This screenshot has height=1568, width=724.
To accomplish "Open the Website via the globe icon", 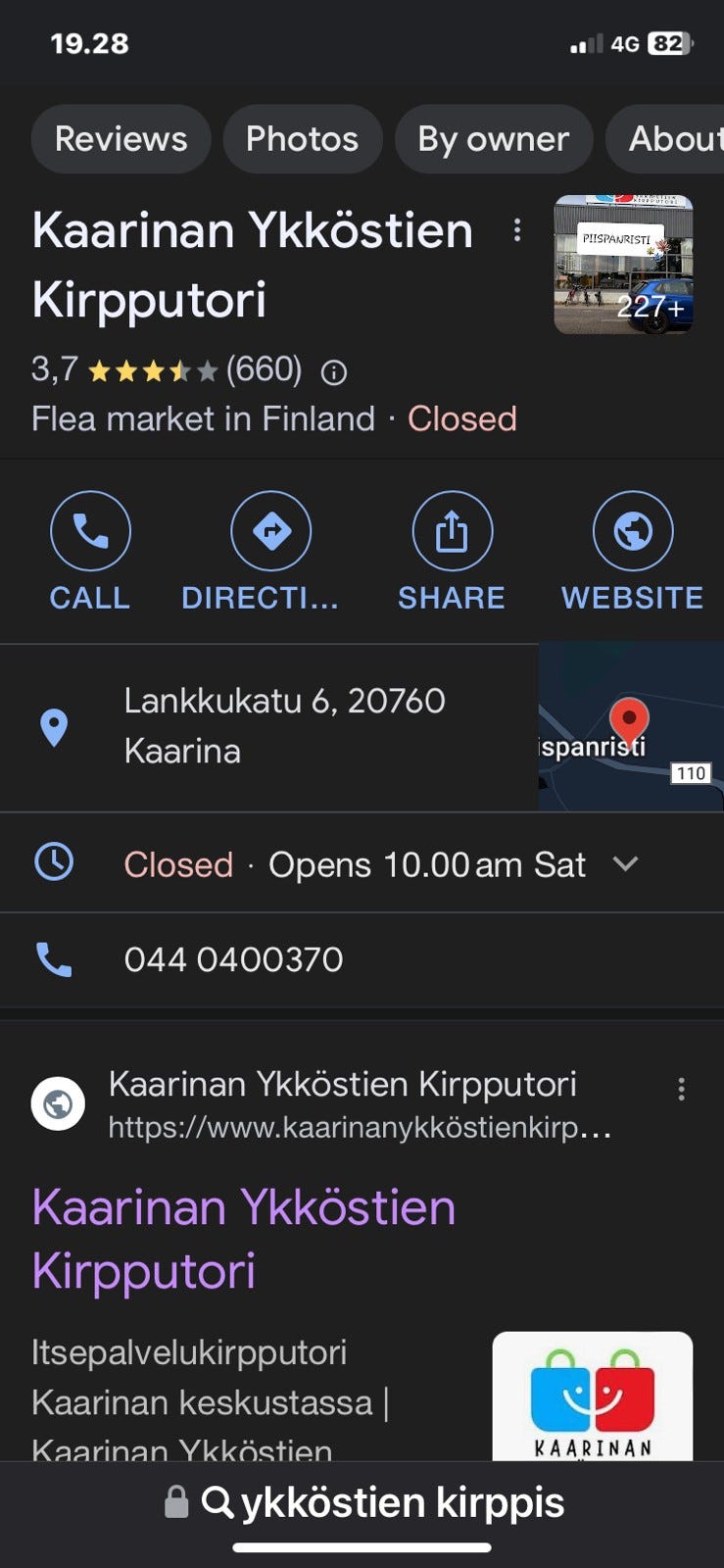I will (632, 530).
